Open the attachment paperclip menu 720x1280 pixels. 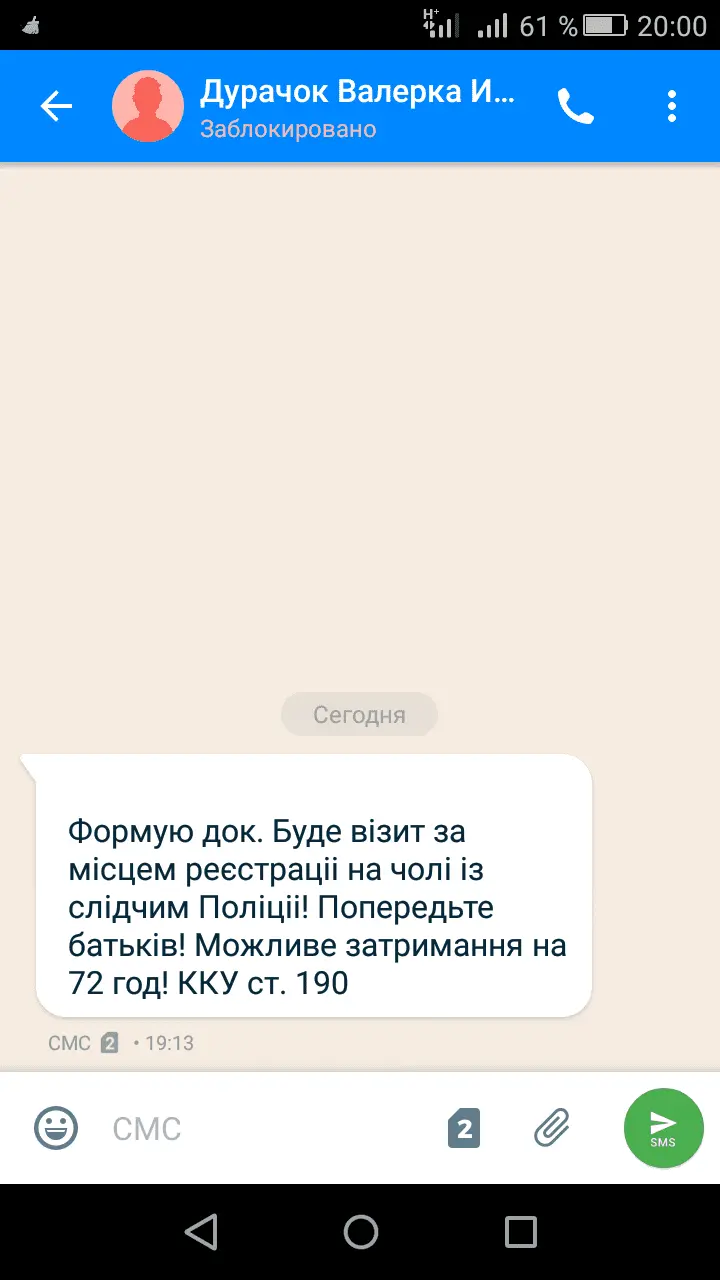550,1128
